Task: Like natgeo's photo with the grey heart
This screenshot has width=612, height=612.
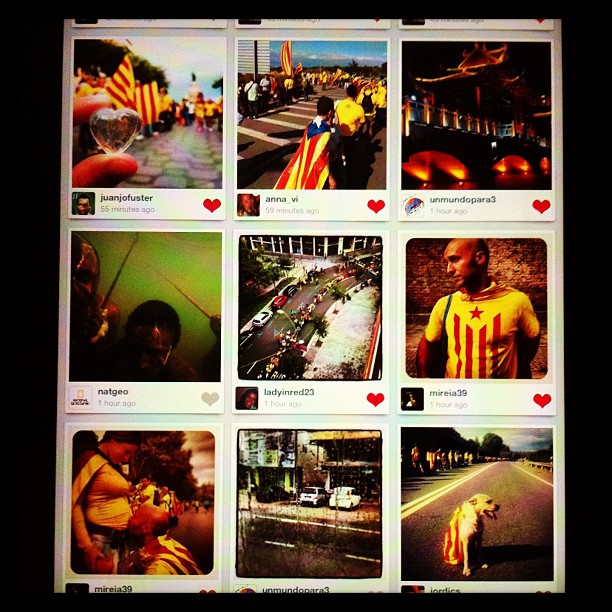Action: (209, 398)
